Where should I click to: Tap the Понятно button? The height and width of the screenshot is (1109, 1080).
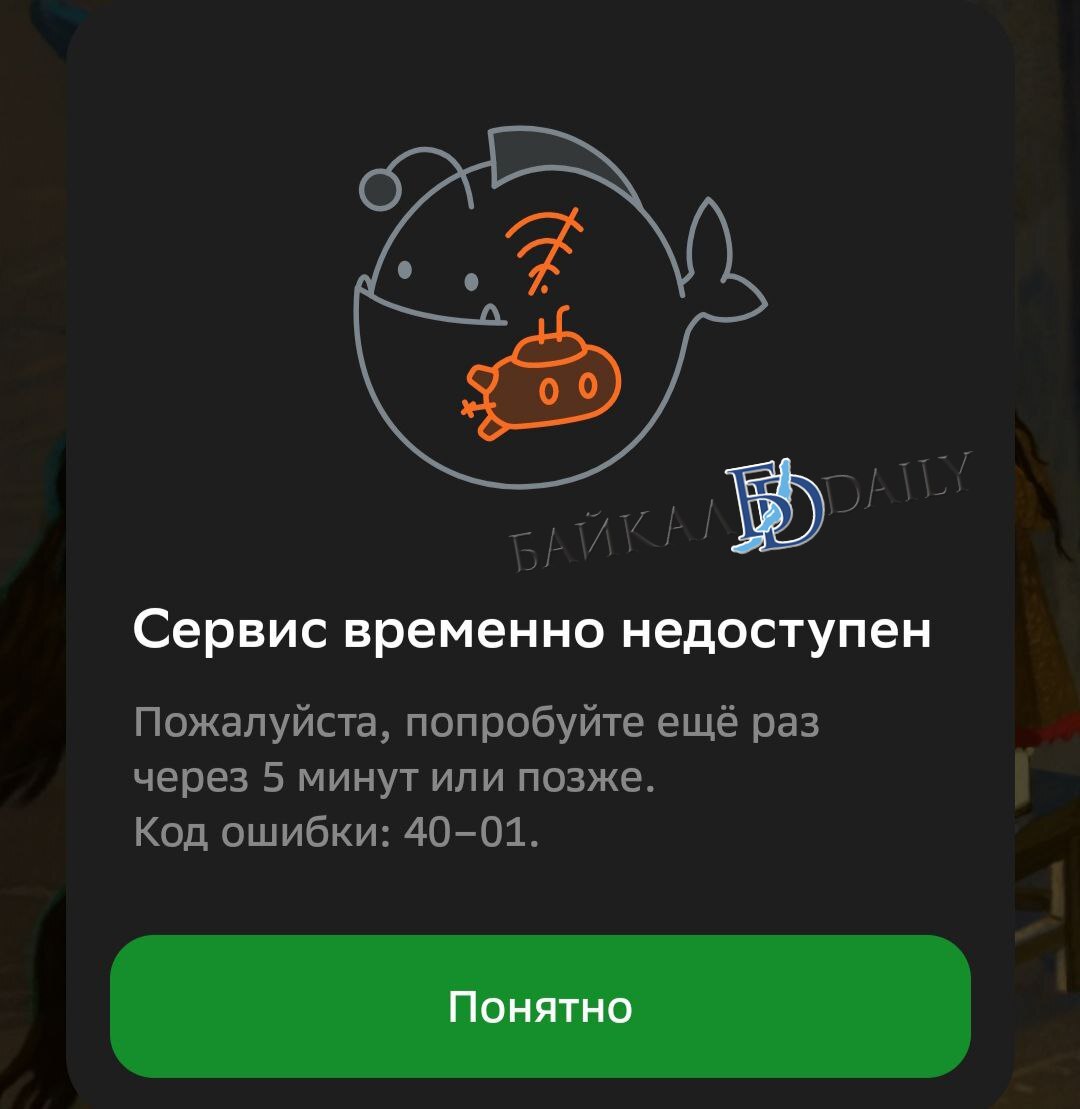pos(540,1006)
